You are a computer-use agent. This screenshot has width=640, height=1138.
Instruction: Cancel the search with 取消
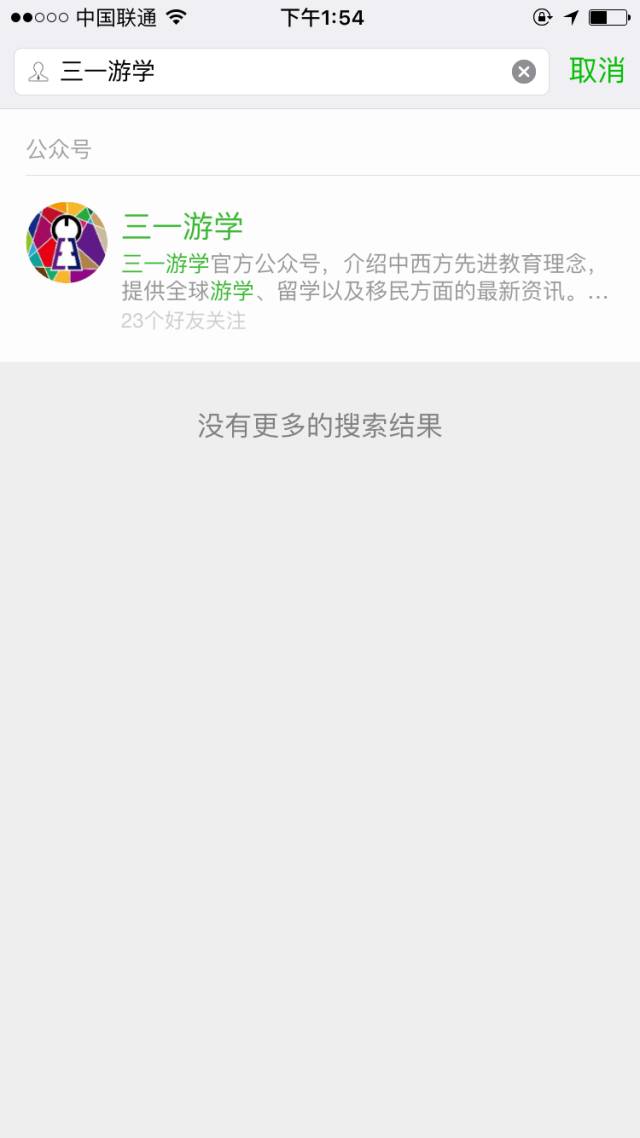tap(596, 71)
